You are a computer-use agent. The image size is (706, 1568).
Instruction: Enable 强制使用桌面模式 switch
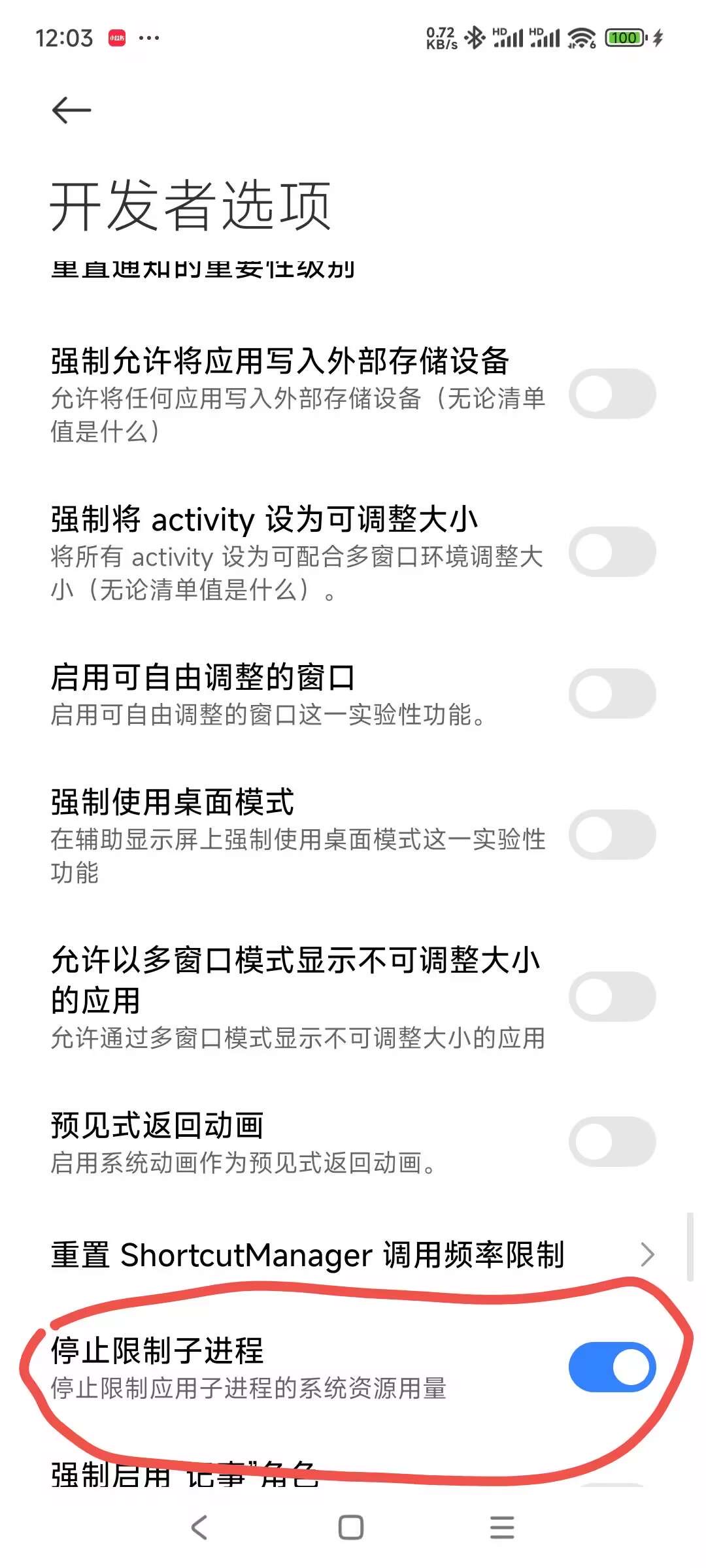click(612, 834)
